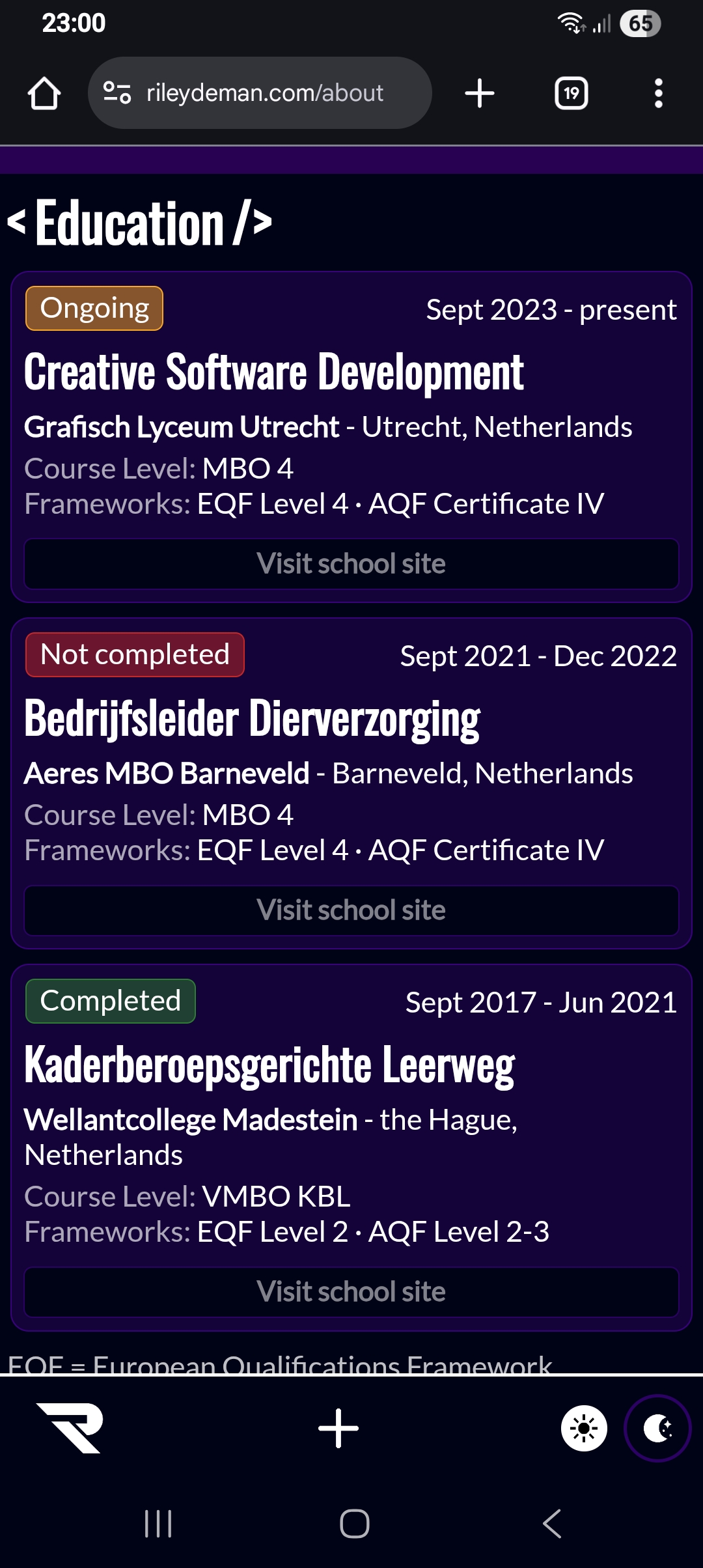This screenshot has height=1568, width=703.
Task: Go back using system navigation
Action: tap(551, 1524)
